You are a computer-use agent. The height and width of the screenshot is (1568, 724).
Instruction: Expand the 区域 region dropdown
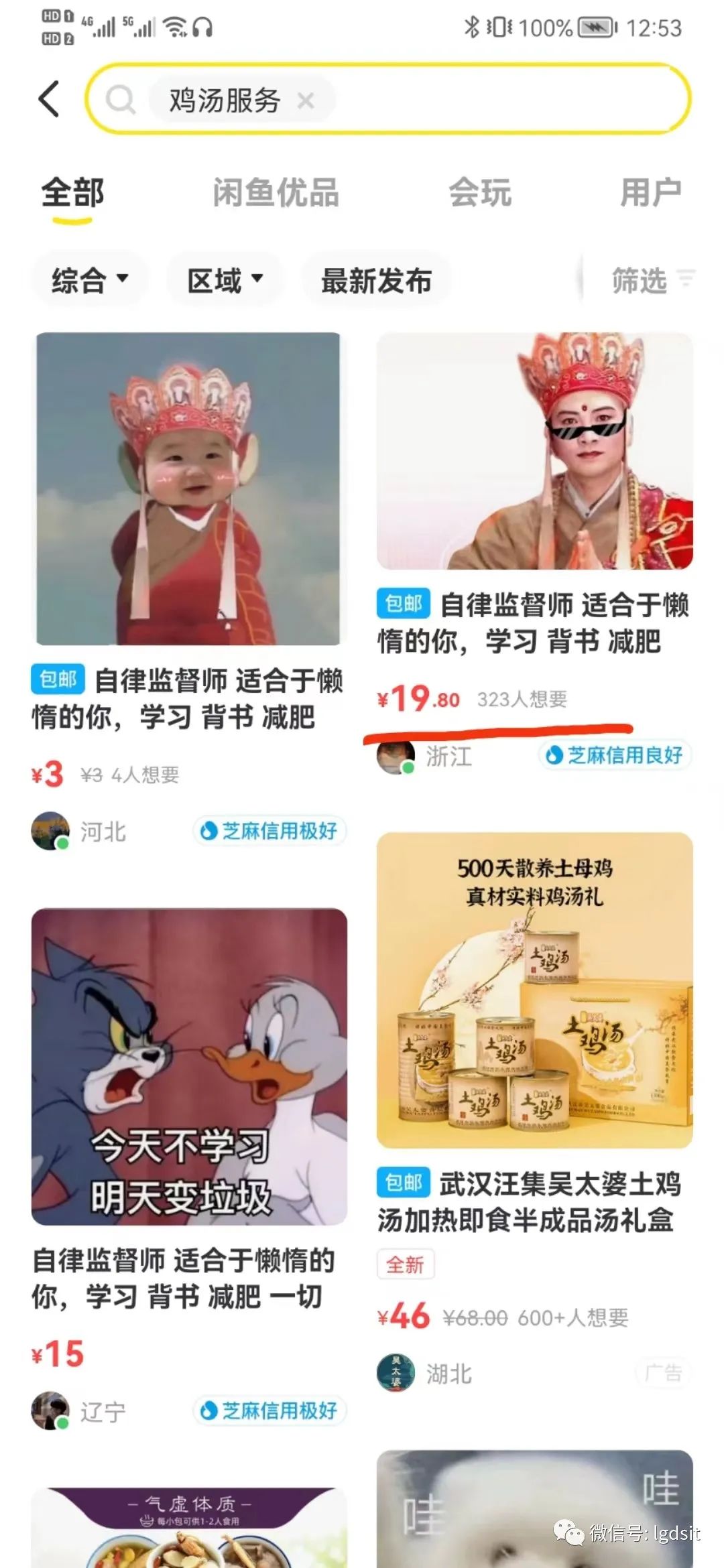pos(225,280)
